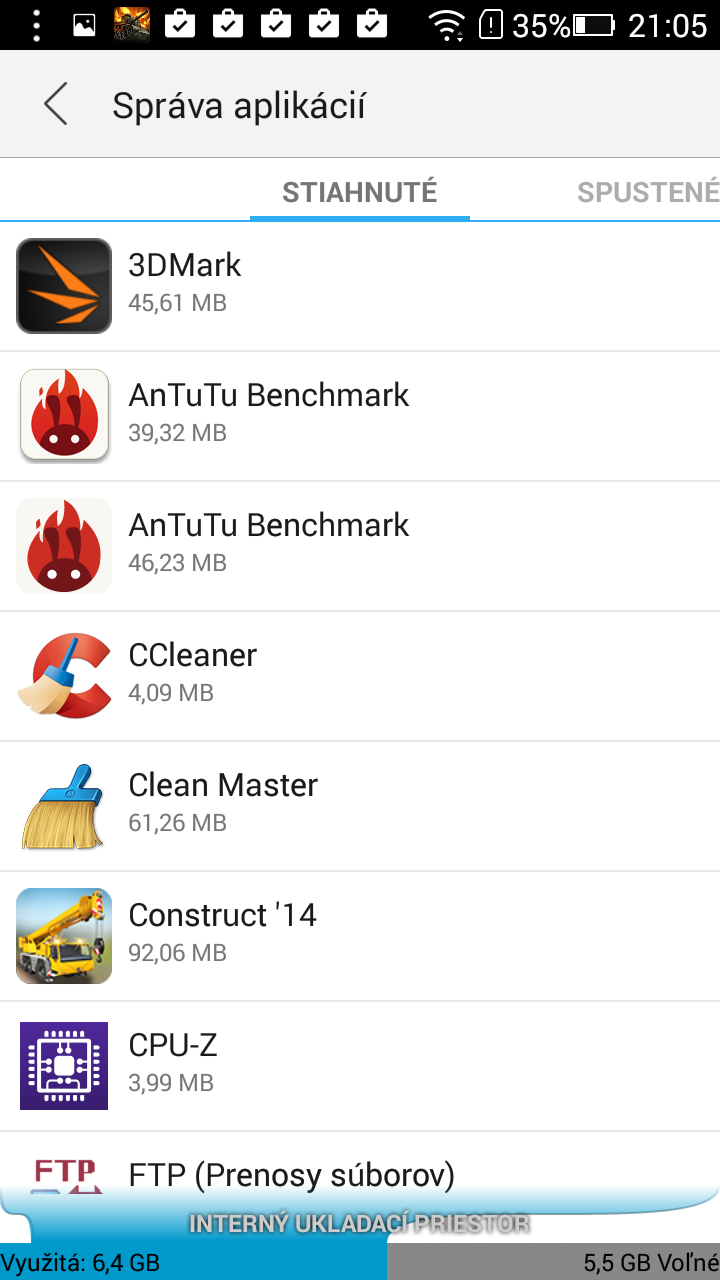The height and width of the screenshot is (1280, 720).
Task: Open Construct '14 app details
Action: [x=360, y=935]
